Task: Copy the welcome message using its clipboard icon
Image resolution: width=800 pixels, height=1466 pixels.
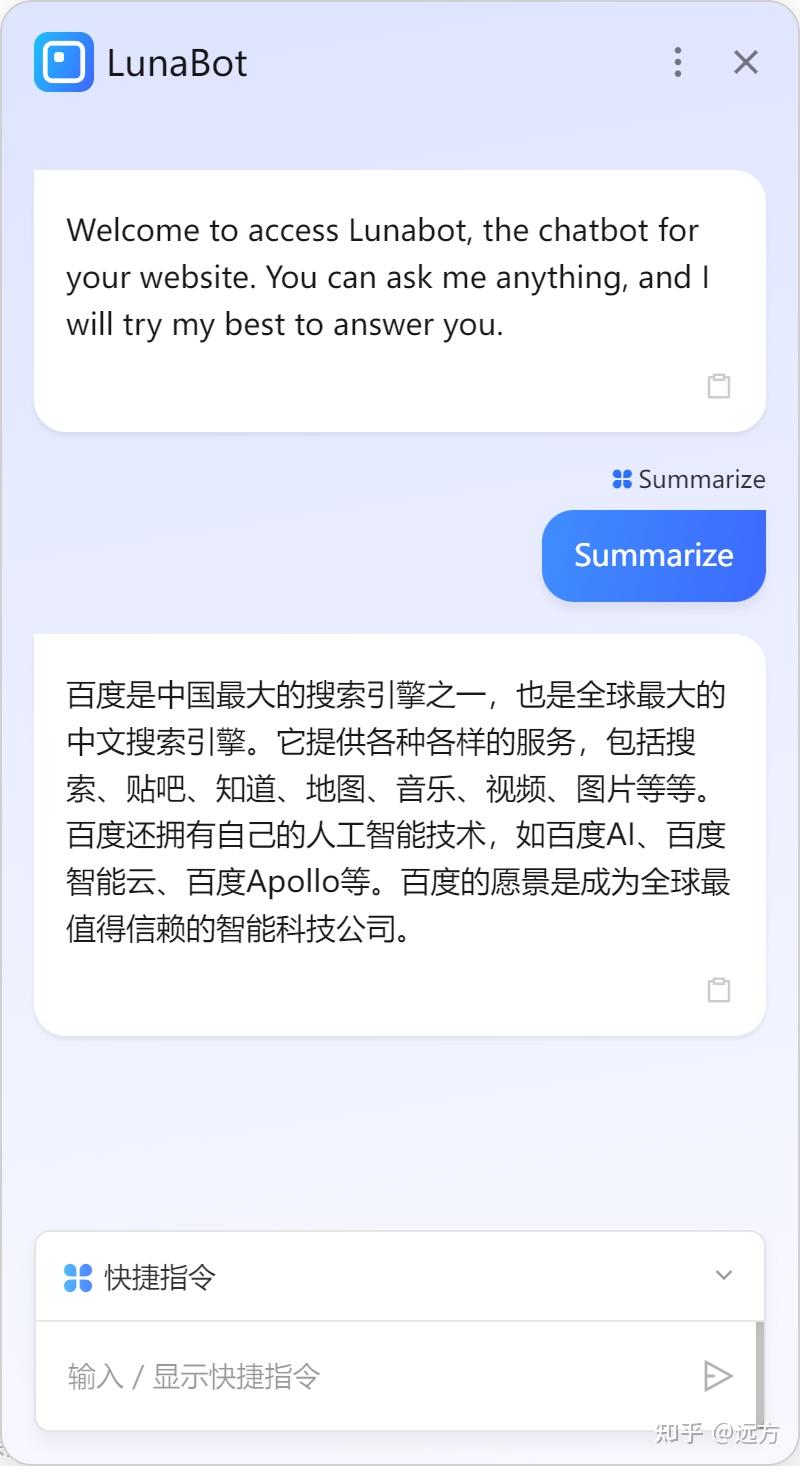Action: pos(719,384)
